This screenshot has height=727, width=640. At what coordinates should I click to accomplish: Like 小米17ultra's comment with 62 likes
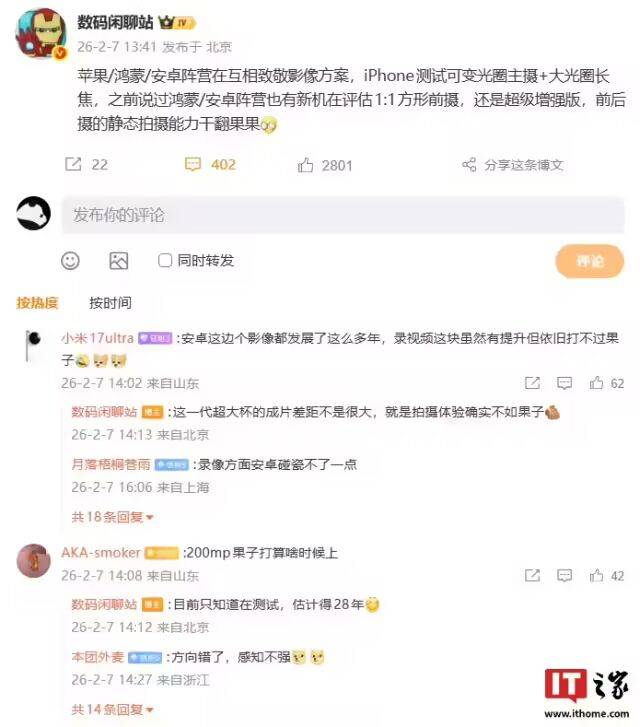597,382
